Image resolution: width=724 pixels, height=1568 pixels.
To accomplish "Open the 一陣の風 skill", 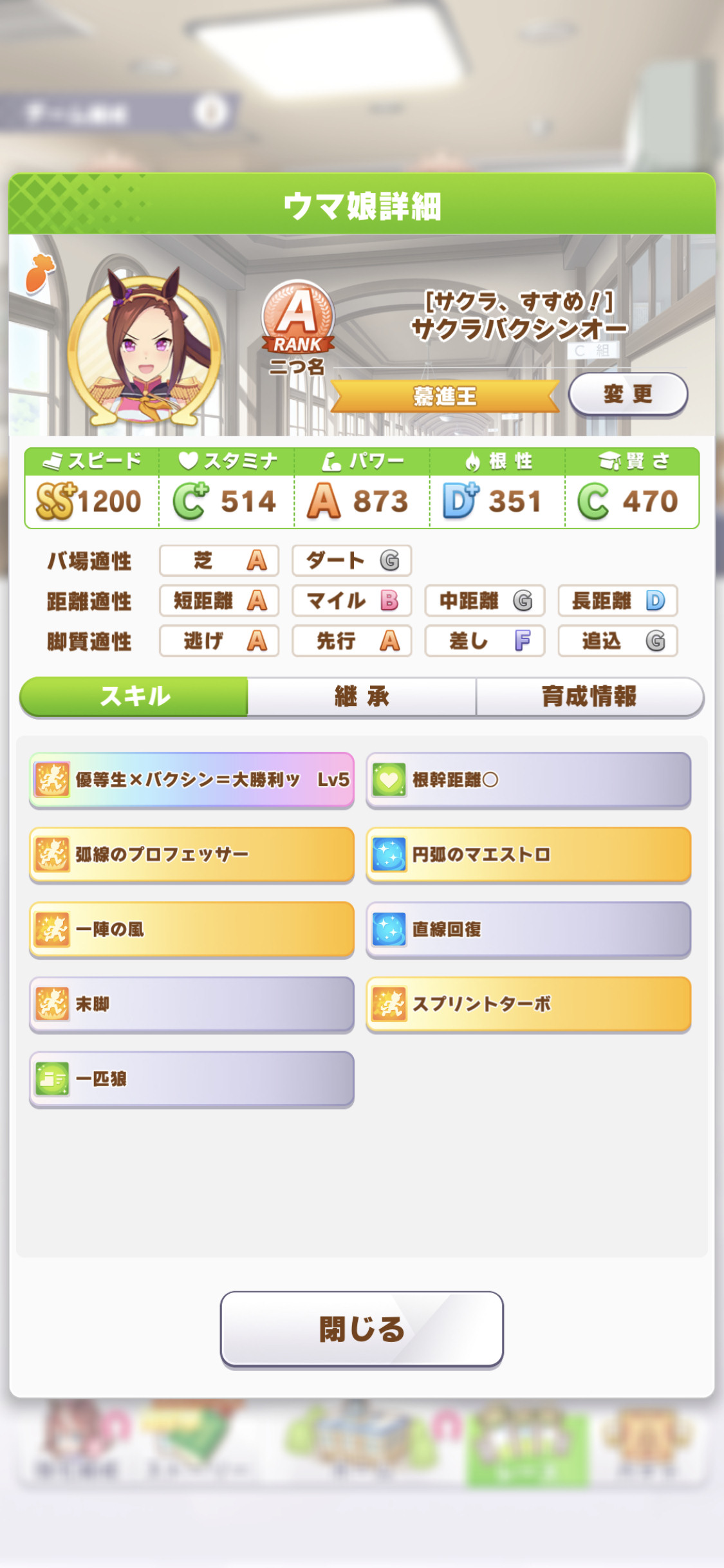I will pos(192,929).
